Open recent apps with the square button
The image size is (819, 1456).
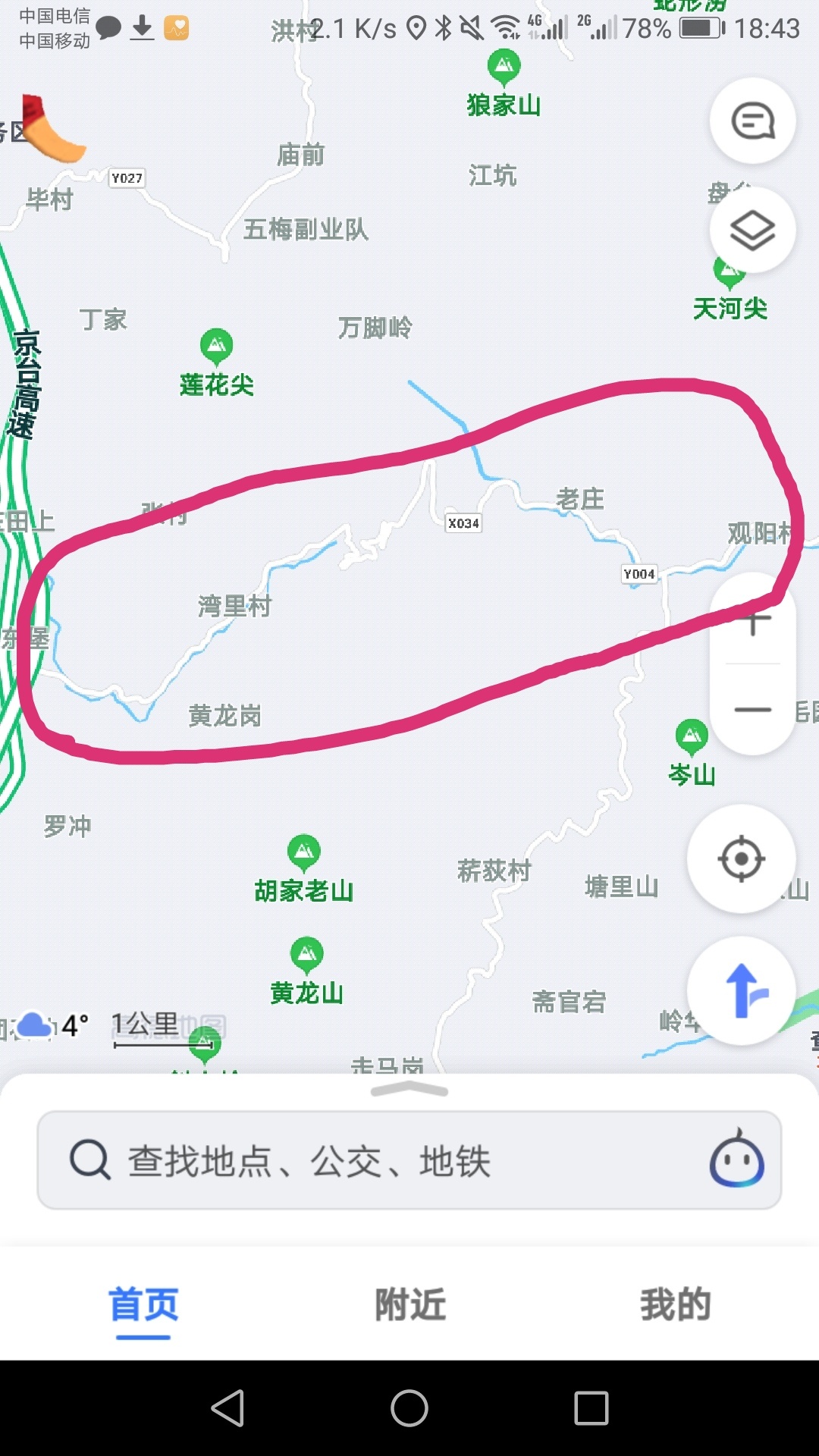tap(591, 1408)
